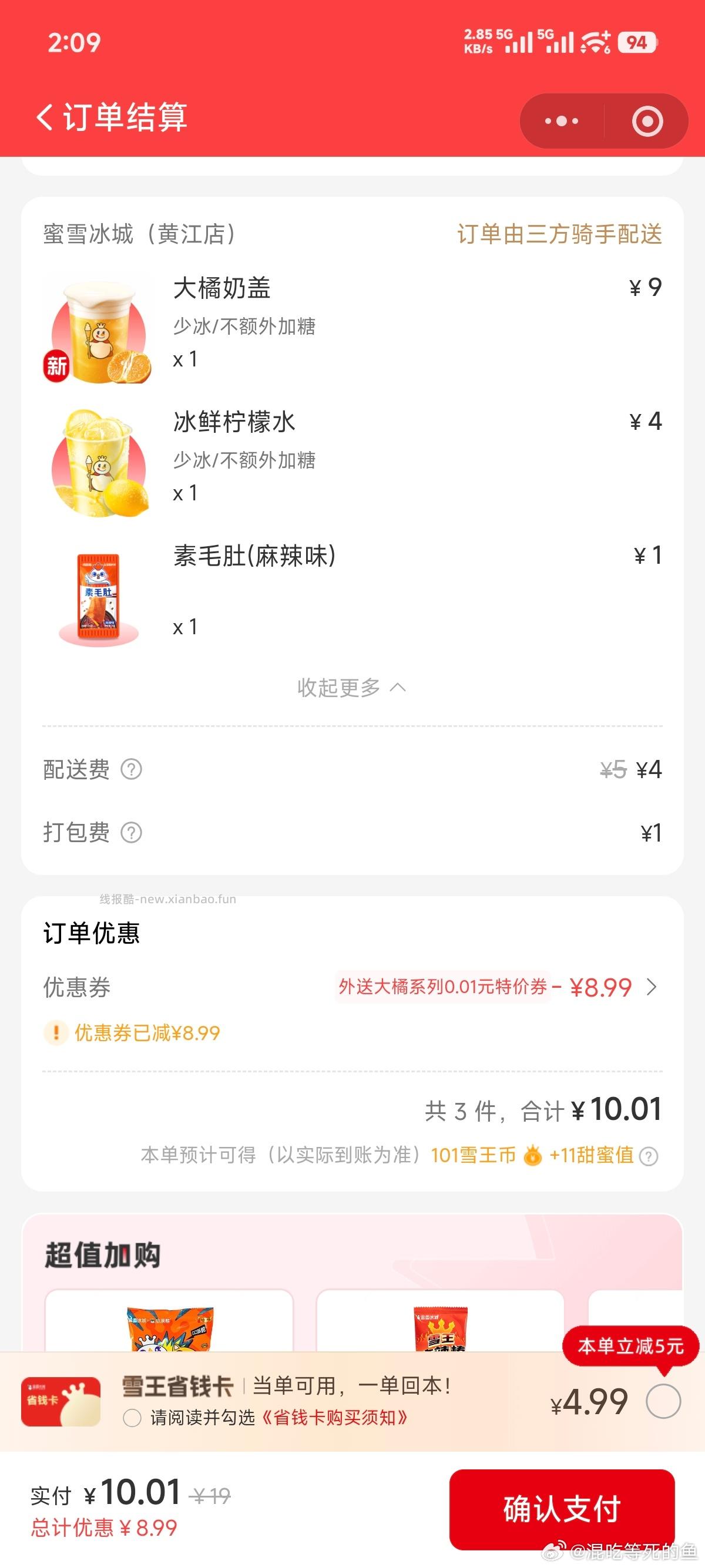
Task: Open coupon selection with the chevron arrow
Action: pyautogui.click(x=653, y=987)
